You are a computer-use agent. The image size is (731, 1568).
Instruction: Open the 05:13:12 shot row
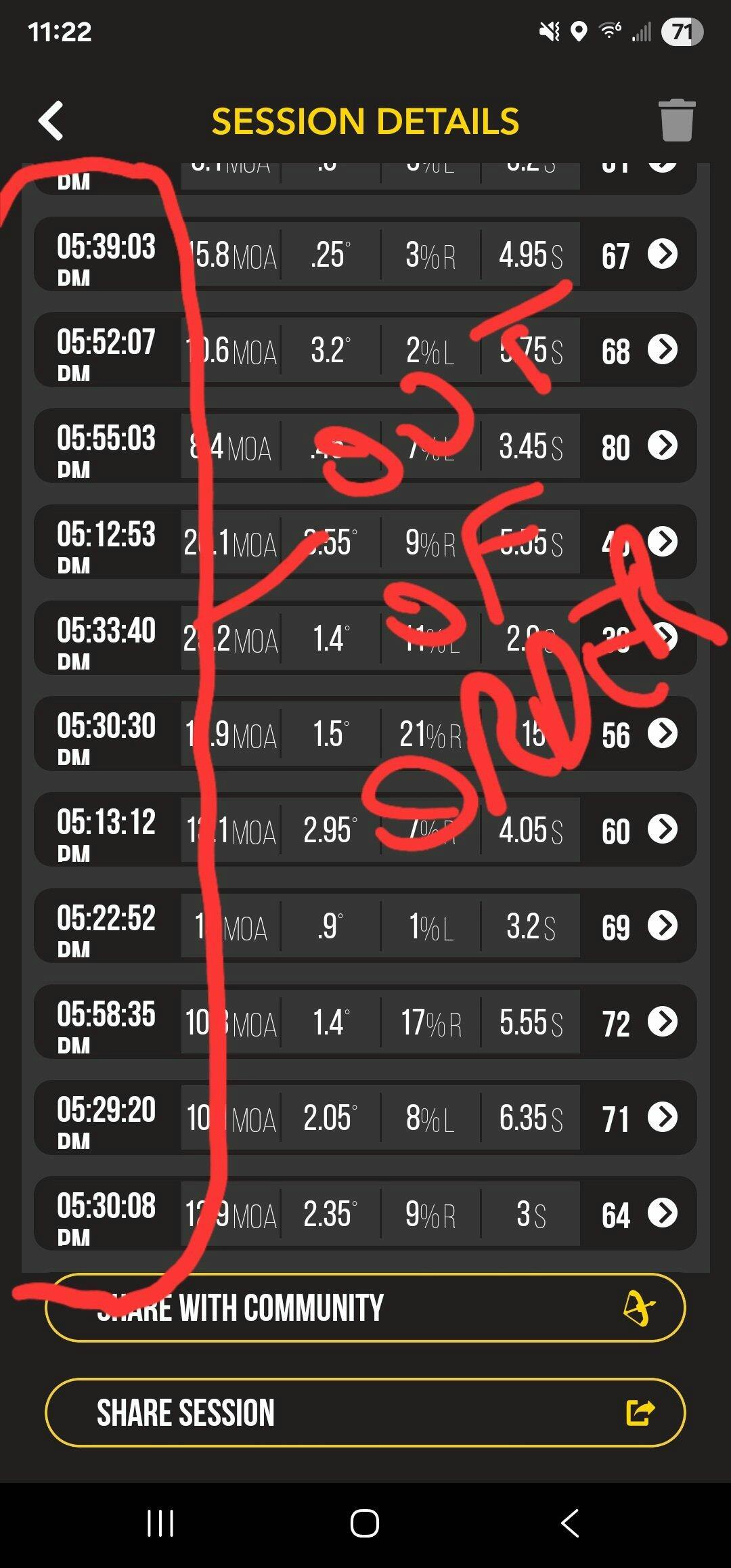662,829
